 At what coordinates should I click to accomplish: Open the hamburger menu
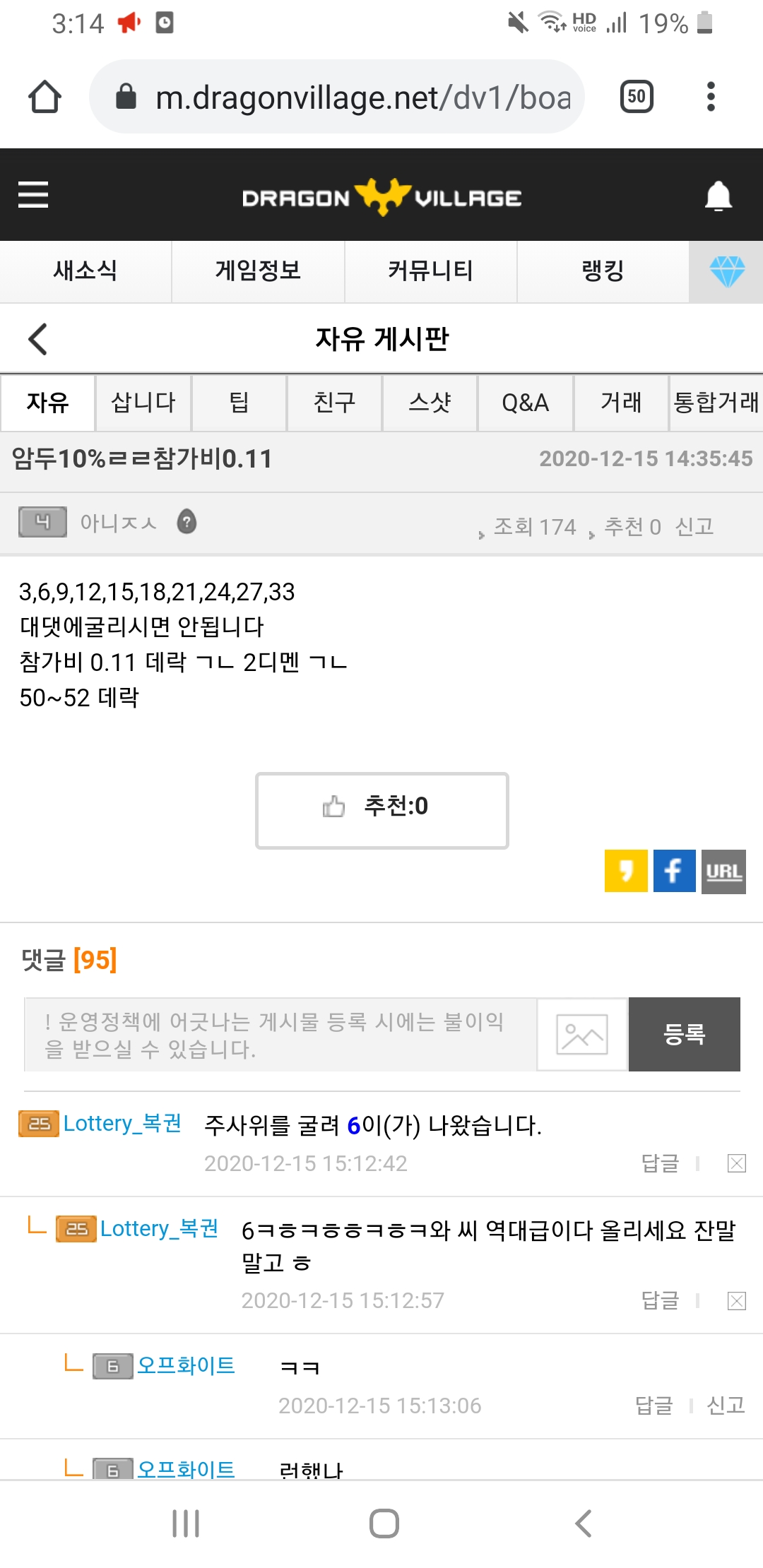pyautogui.click(x=33, y=195)
